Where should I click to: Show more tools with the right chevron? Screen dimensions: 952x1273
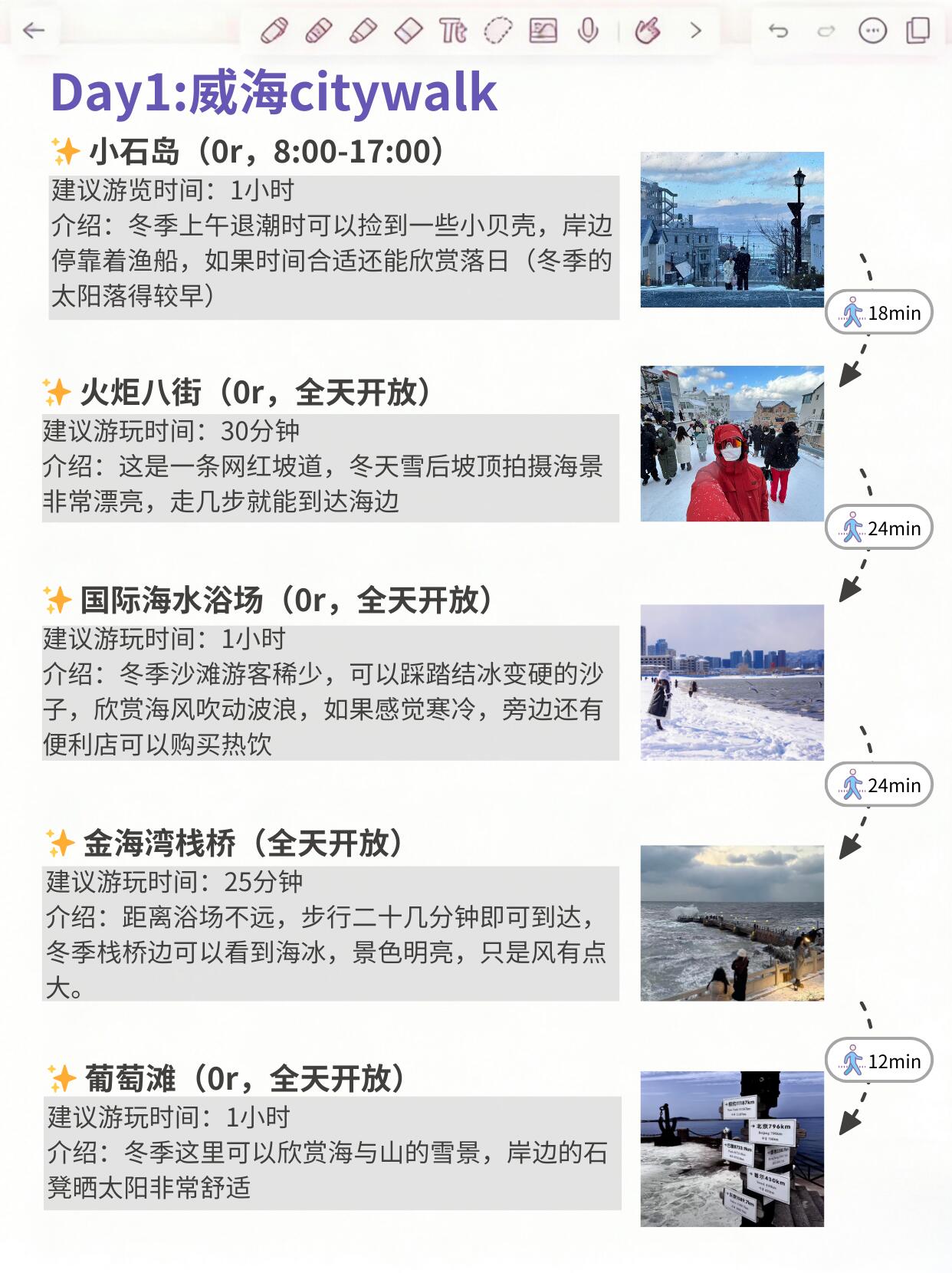pos(696,31)
